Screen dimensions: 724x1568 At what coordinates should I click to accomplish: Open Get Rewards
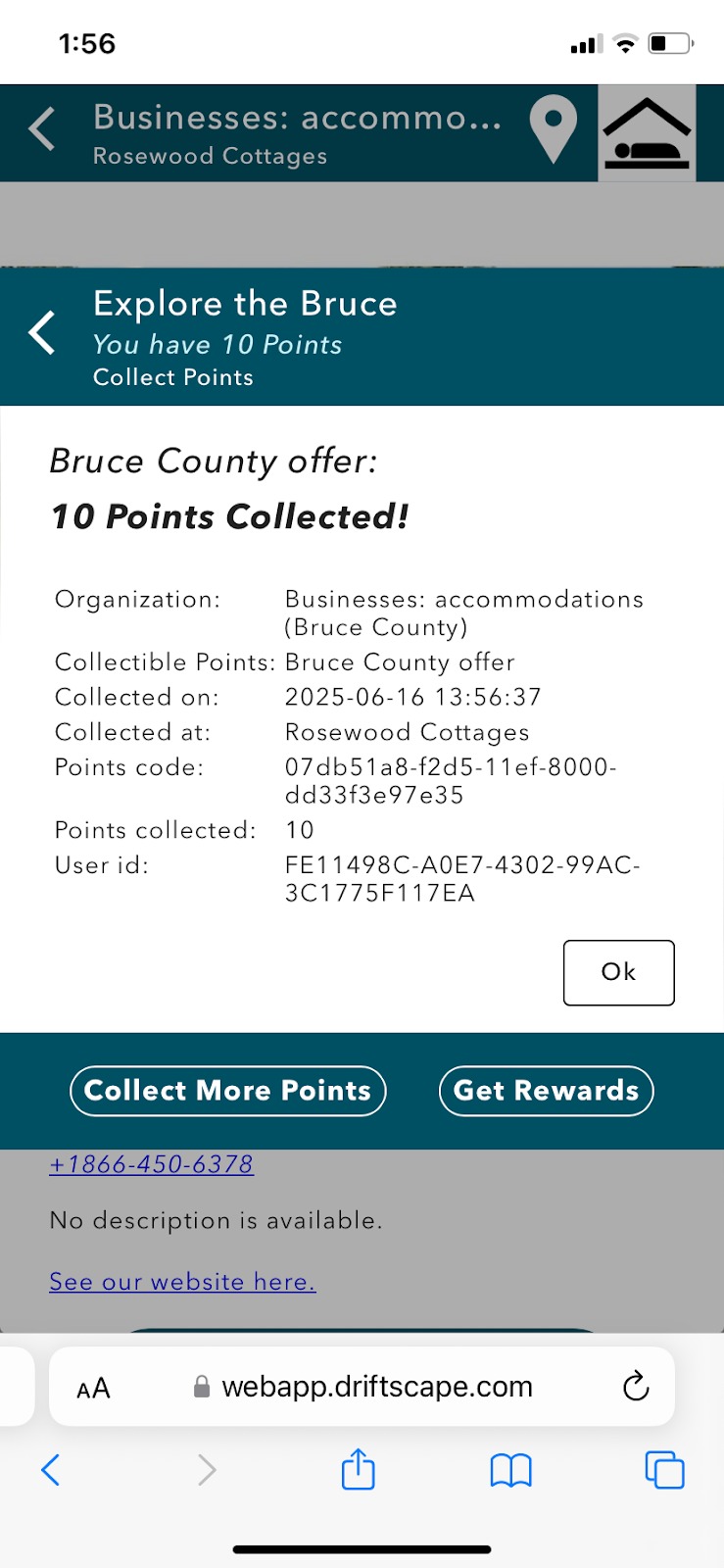[x=547, y=1091]
